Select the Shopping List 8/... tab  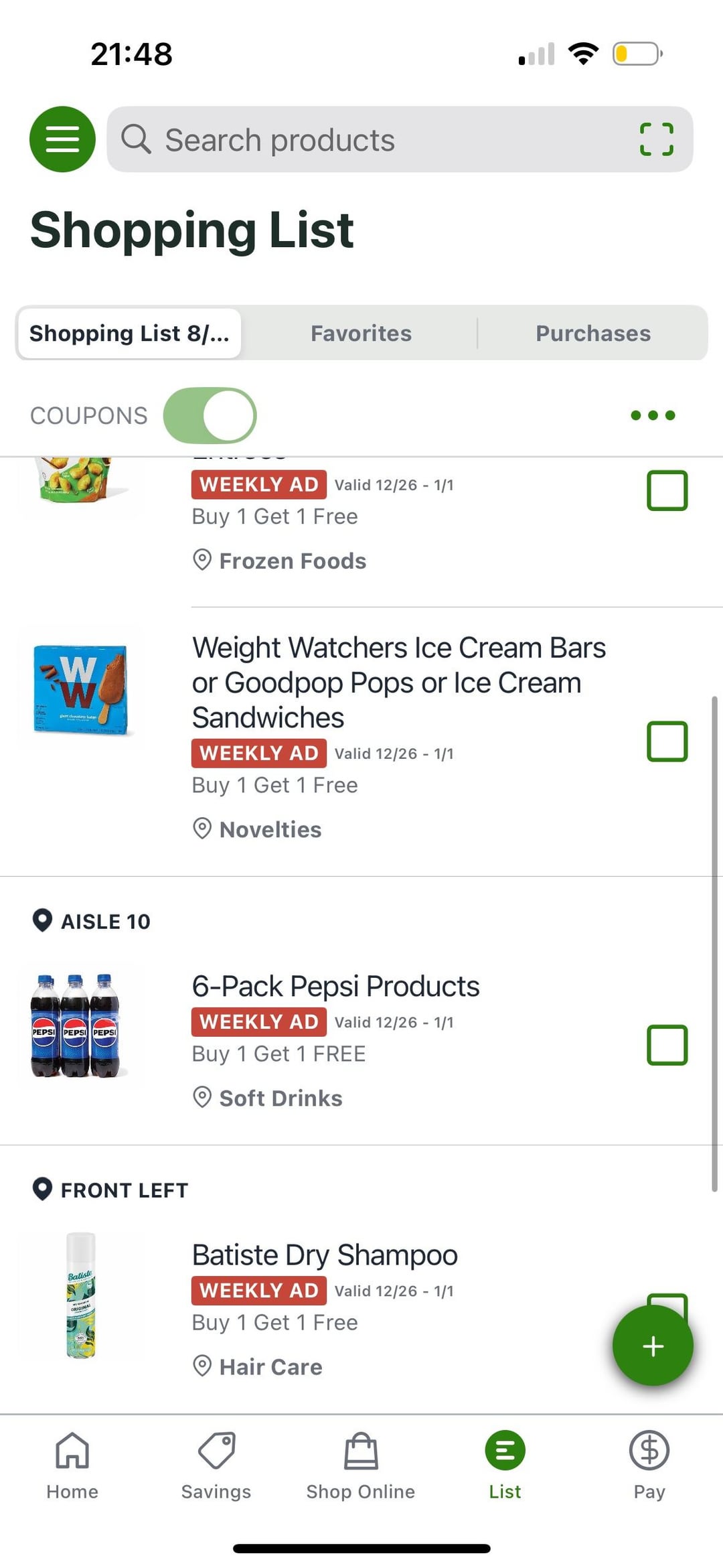(x=129, y=333)
